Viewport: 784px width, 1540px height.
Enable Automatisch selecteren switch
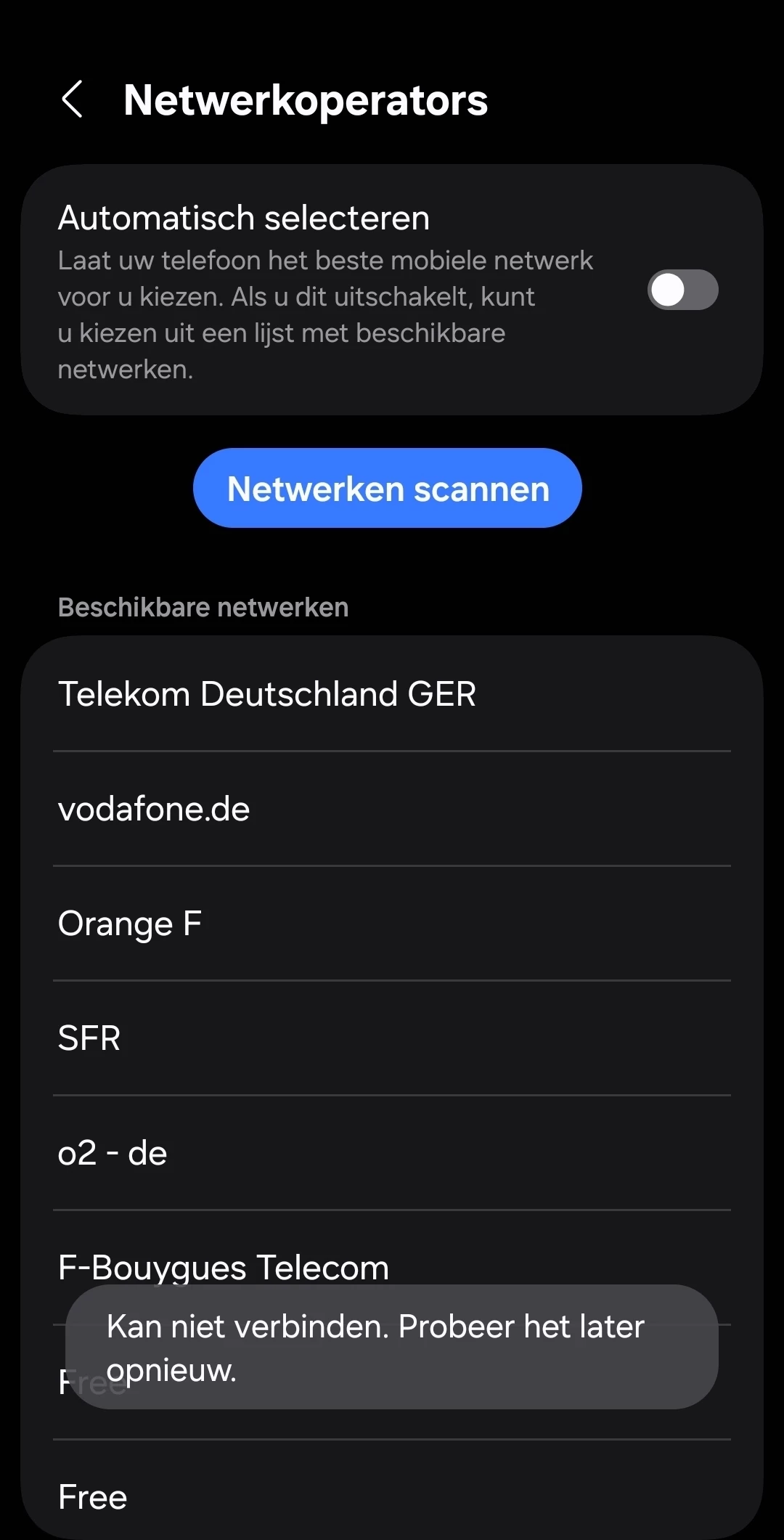(682, 290)
